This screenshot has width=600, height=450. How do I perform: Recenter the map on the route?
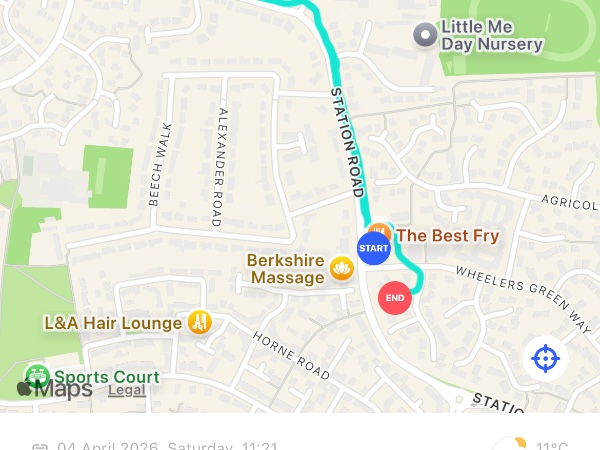point(545,358)
